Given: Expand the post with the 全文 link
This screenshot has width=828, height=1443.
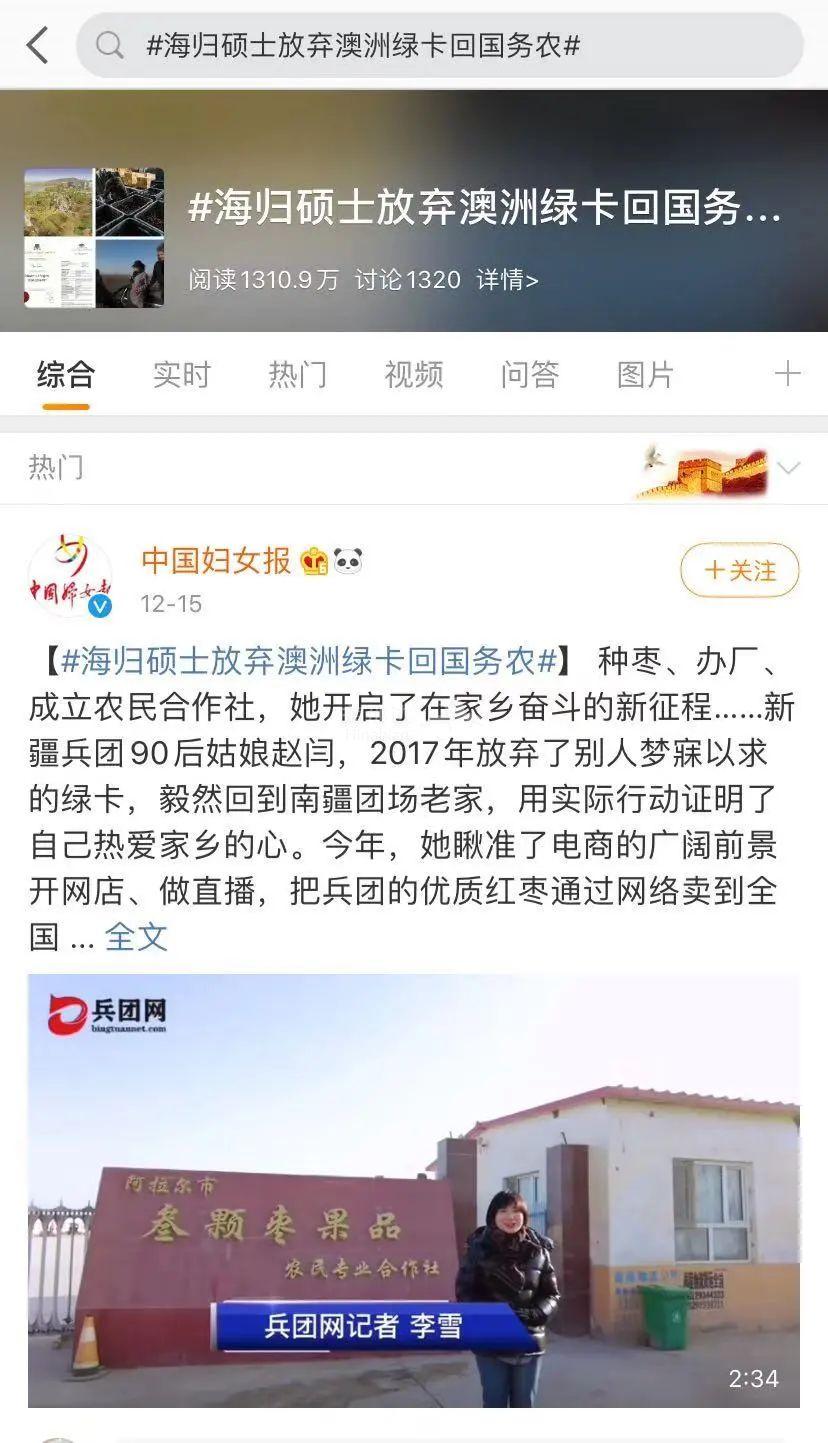Looking at the screenshot, I should [x=136, y=937].
